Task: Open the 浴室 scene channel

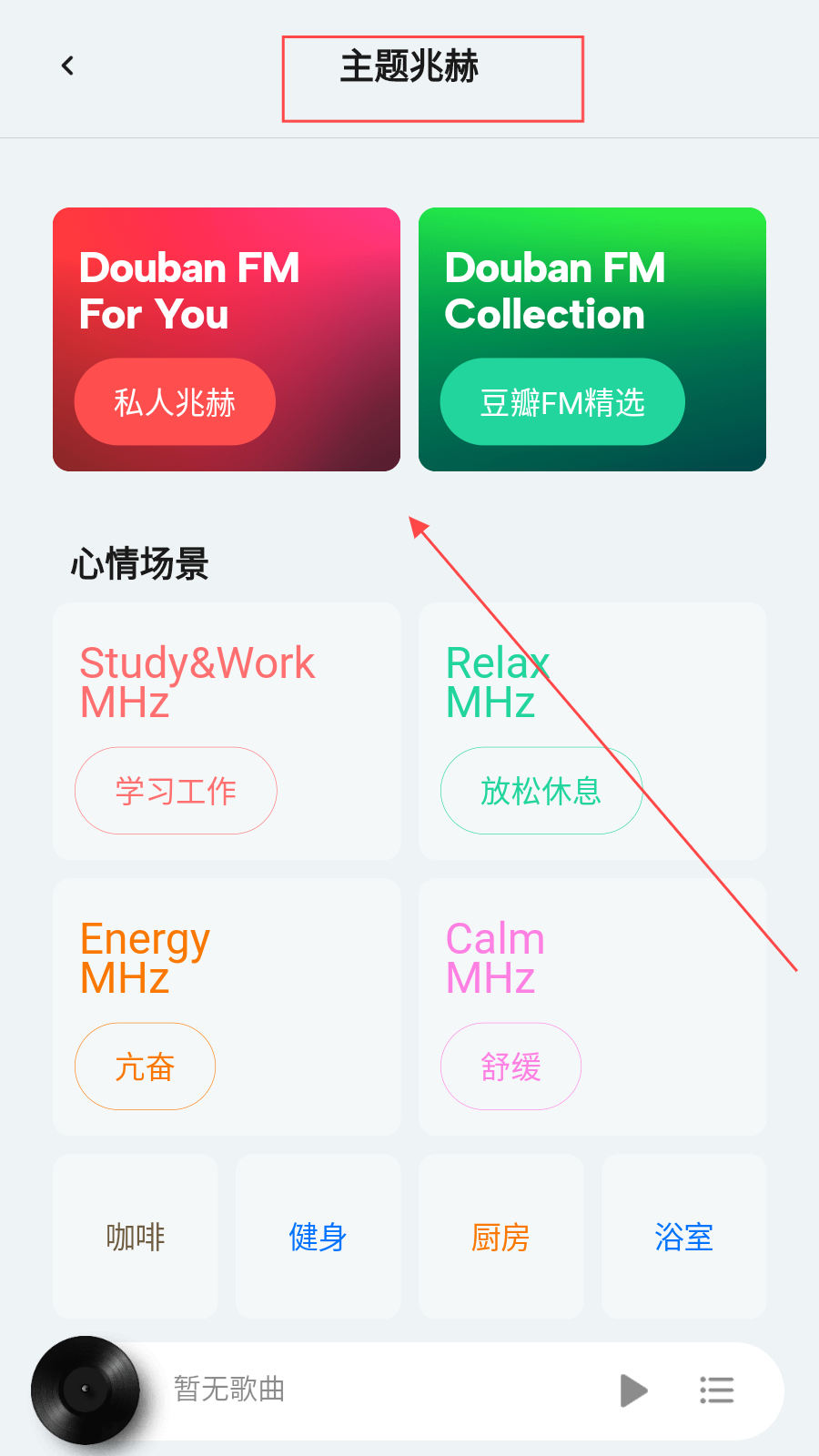Action: pos(683,1237)
